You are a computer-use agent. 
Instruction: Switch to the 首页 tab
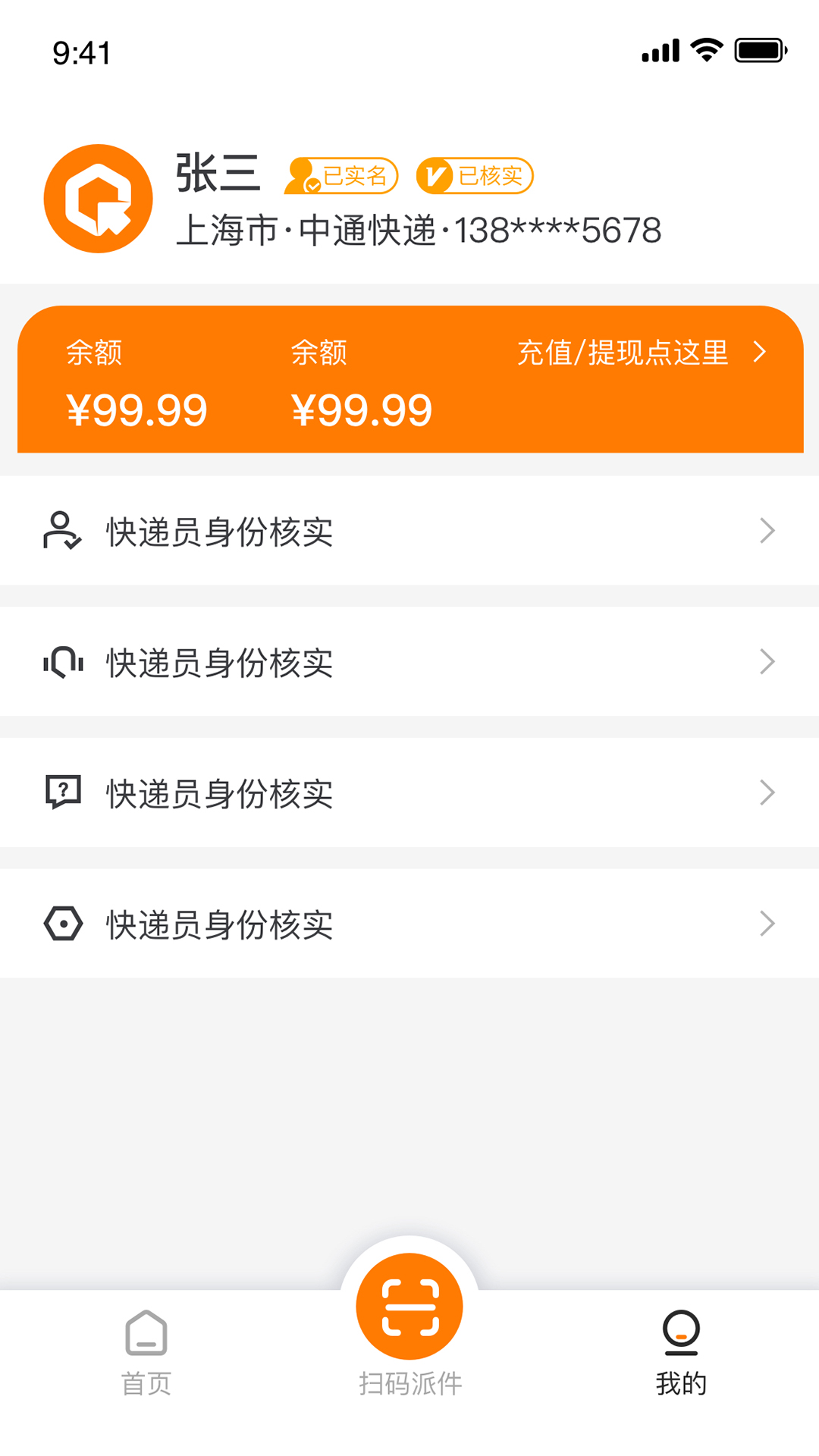tap(146, 1354)
